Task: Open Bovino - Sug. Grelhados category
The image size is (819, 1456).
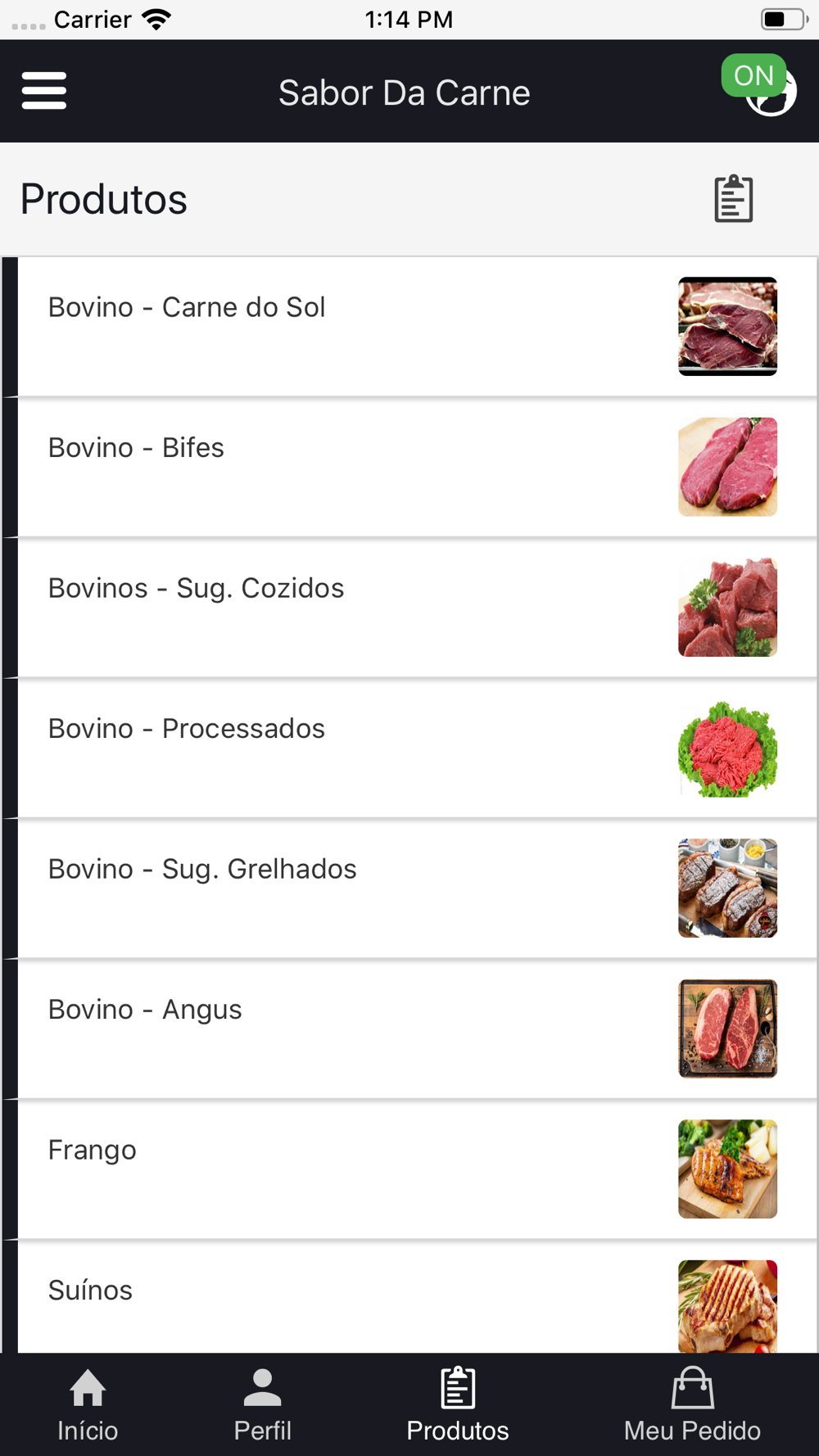Action: [418, 889]
